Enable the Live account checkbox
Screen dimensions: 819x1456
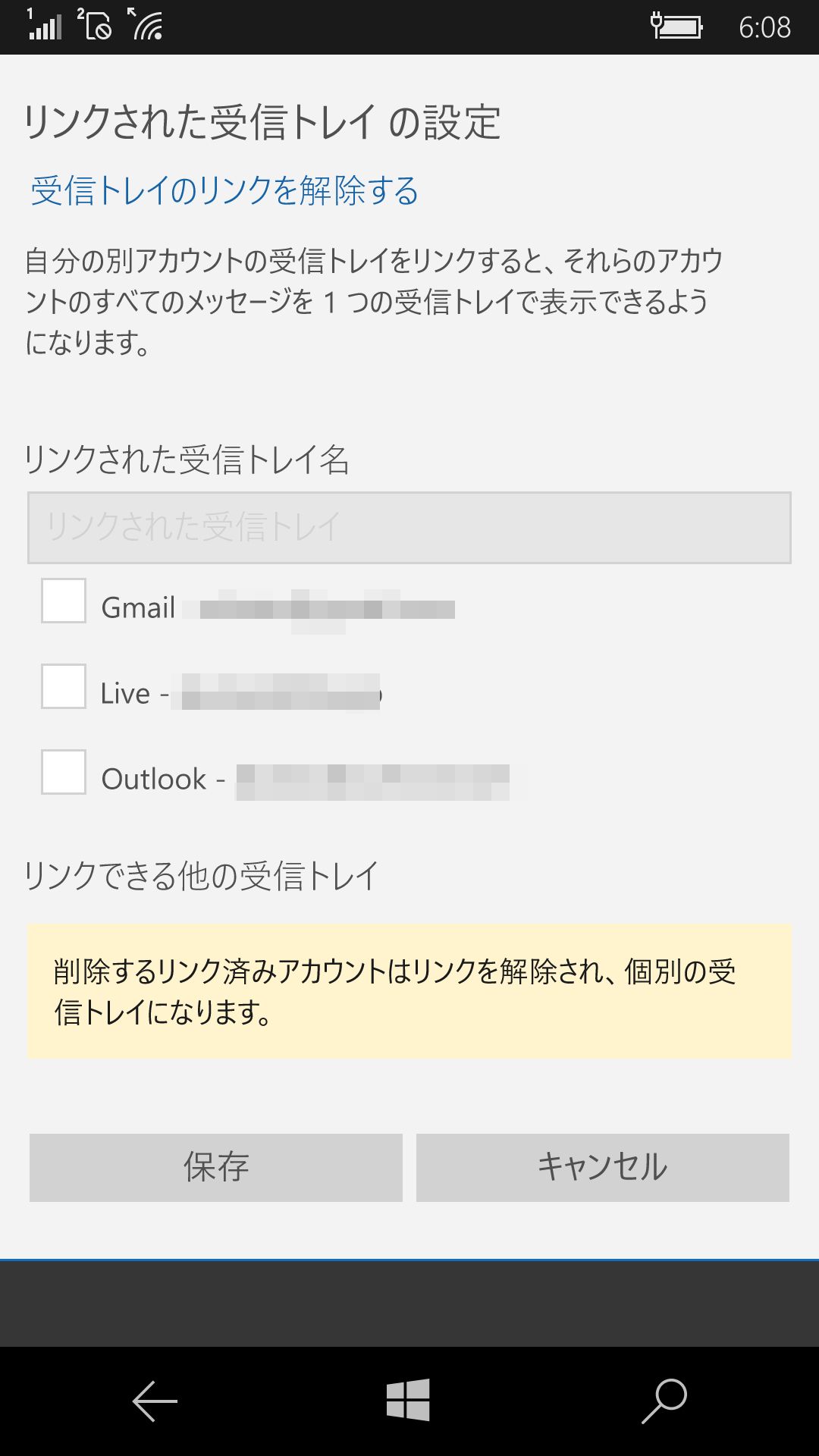[63, 690]
